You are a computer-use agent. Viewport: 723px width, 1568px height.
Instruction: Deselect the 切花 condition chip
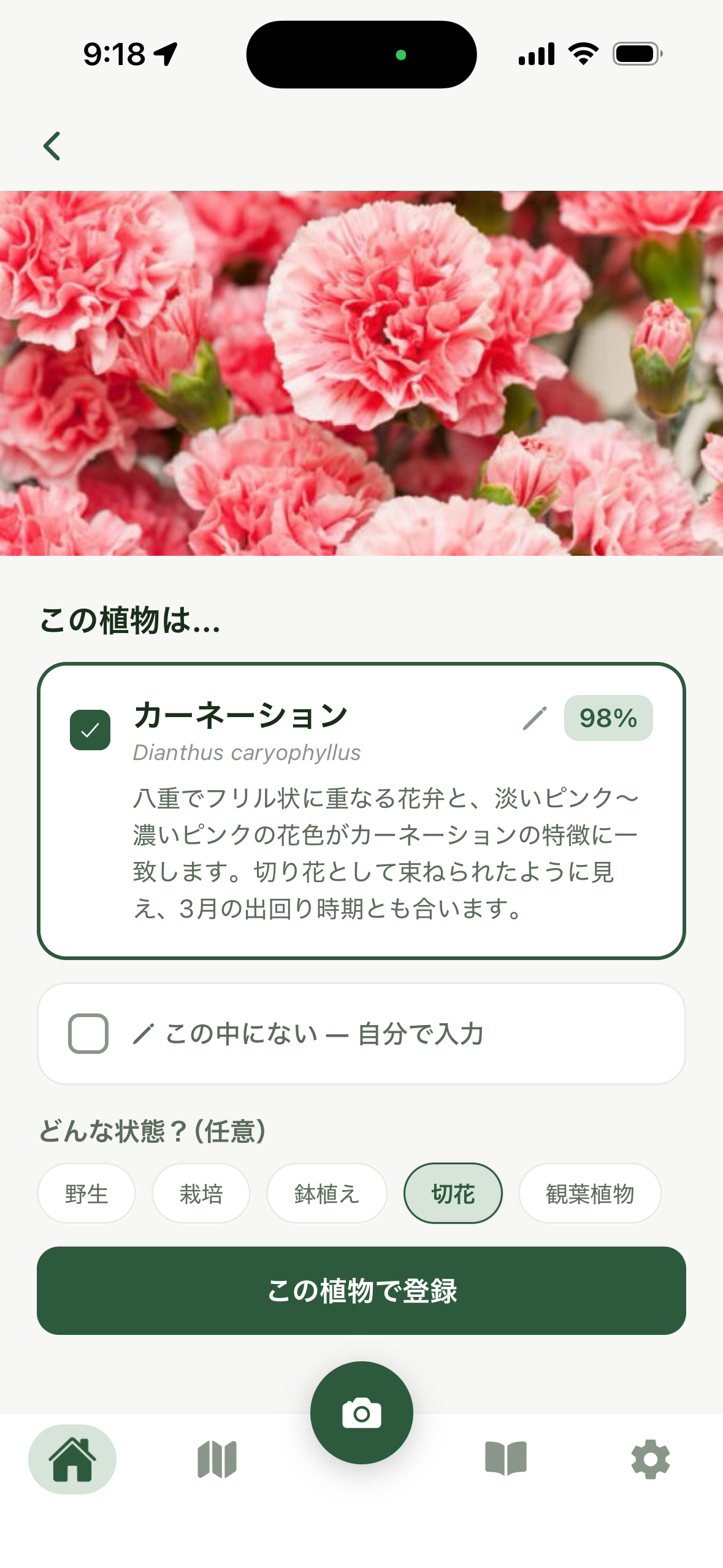453,1193
